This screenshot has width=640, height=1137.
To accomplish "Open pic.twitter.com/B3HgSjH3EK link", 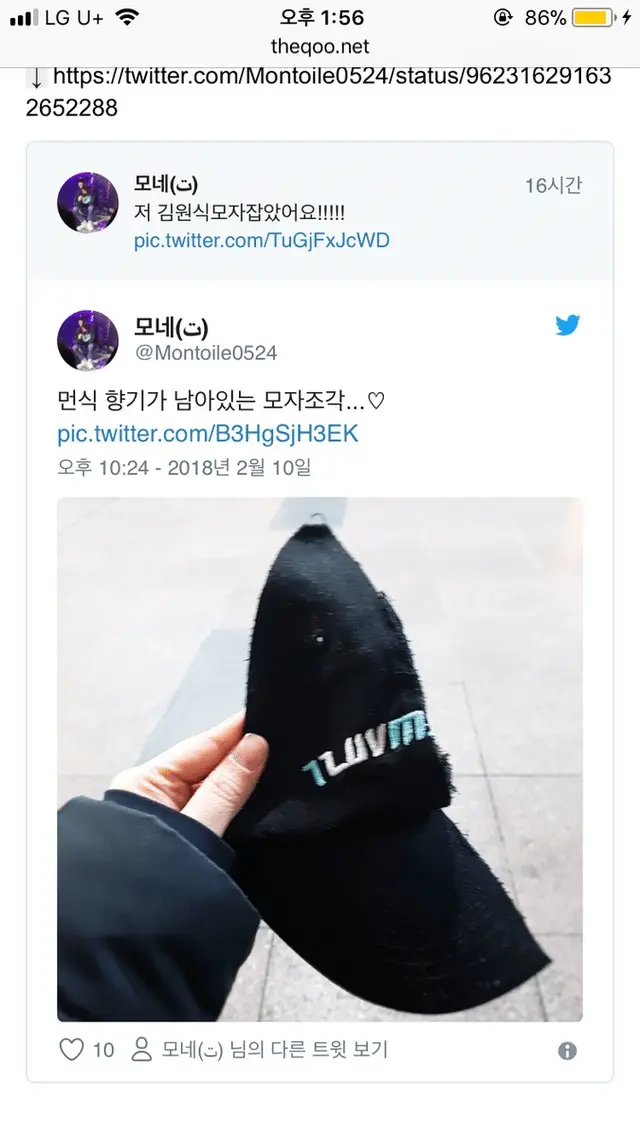I will tap(207, 433).
